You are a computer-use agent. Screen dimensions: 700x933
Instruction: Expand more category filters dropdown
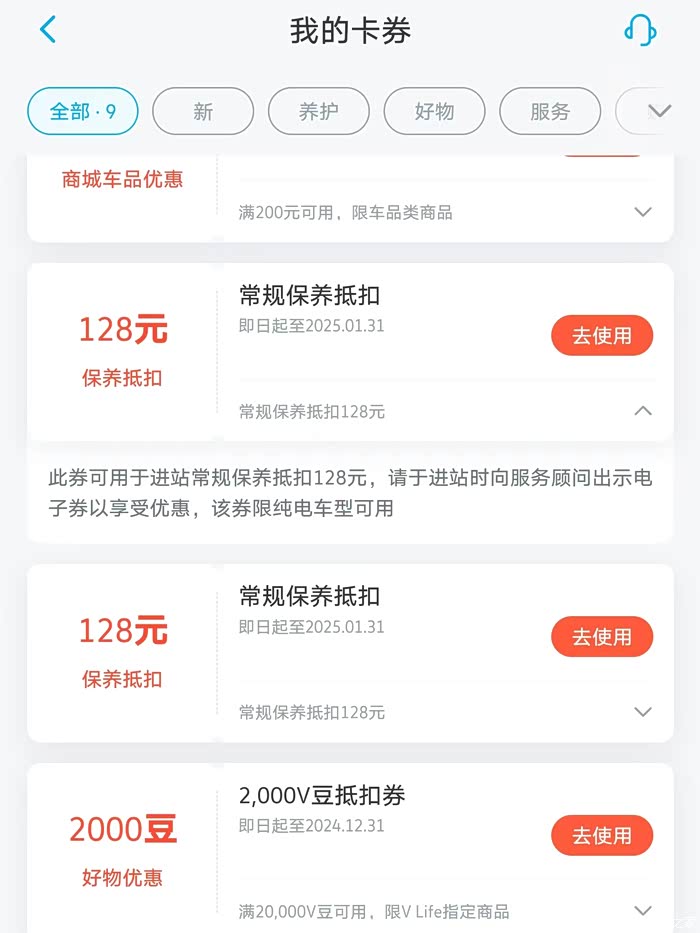pyautogui.click(x=658, y=112)
